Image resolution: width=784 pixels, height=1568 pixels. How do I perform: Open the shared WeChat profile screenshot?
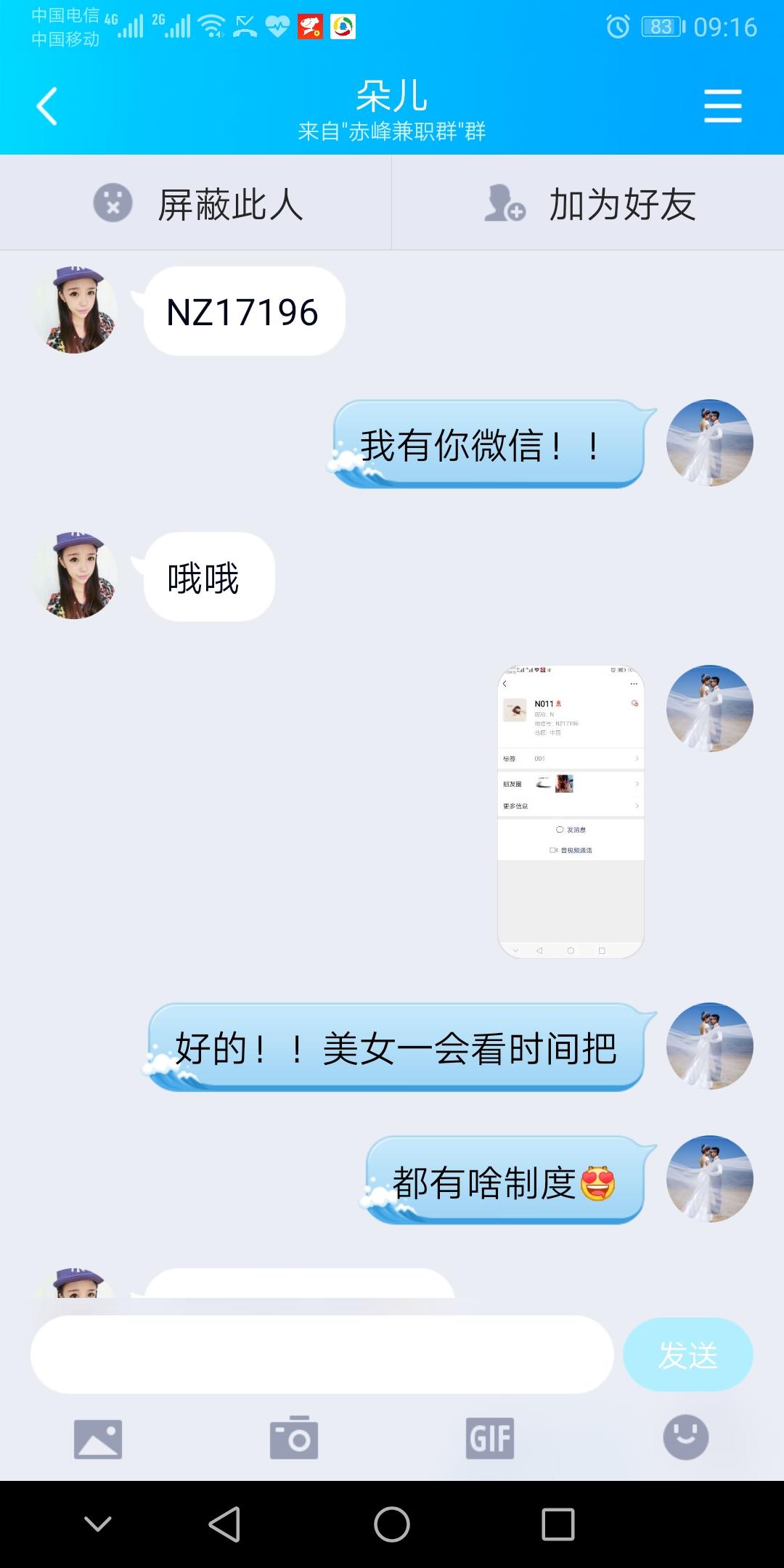coord(571,811)
